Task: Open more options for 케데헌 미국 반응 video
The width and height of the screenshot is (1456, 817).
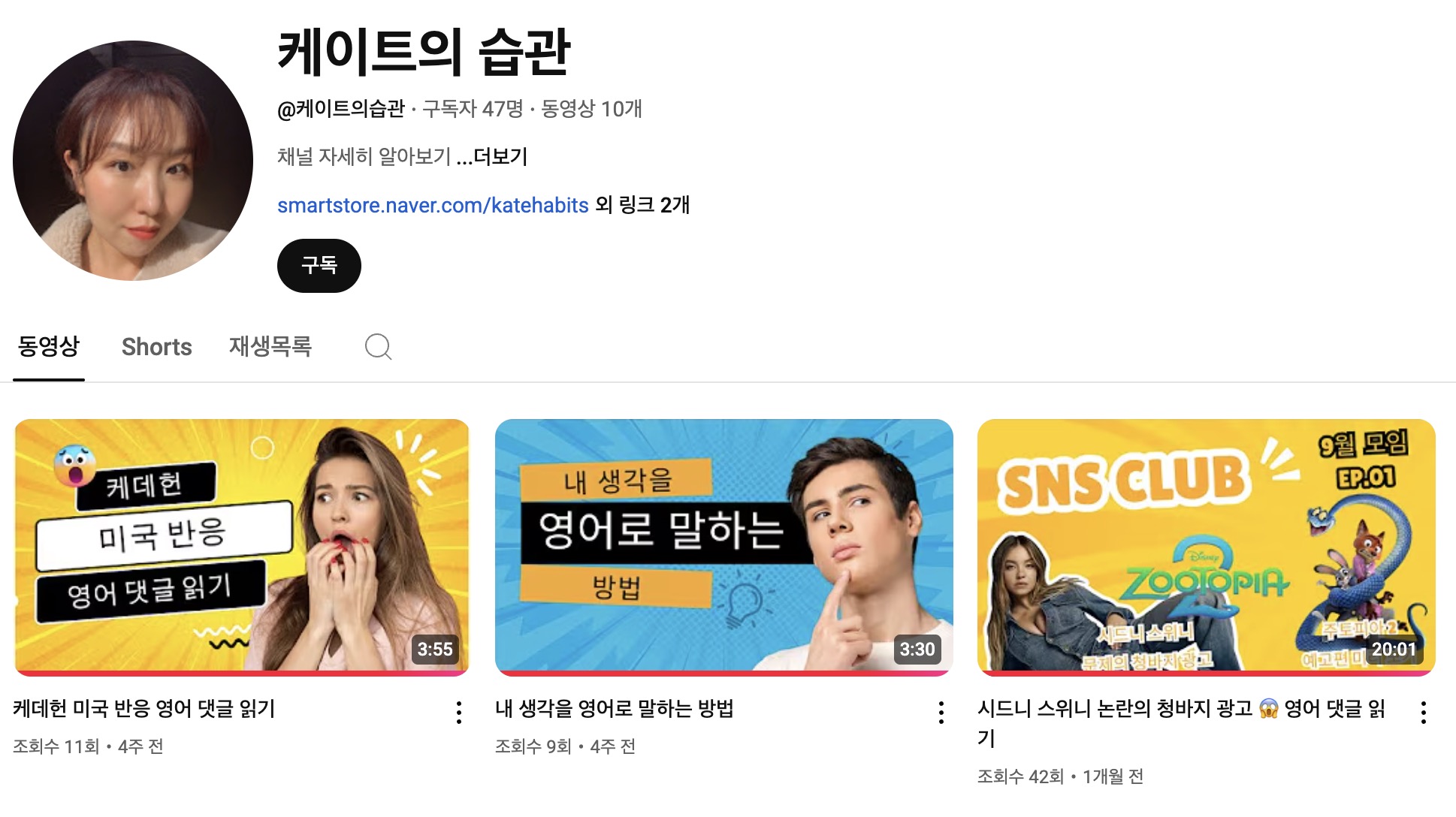Action: 459,712
